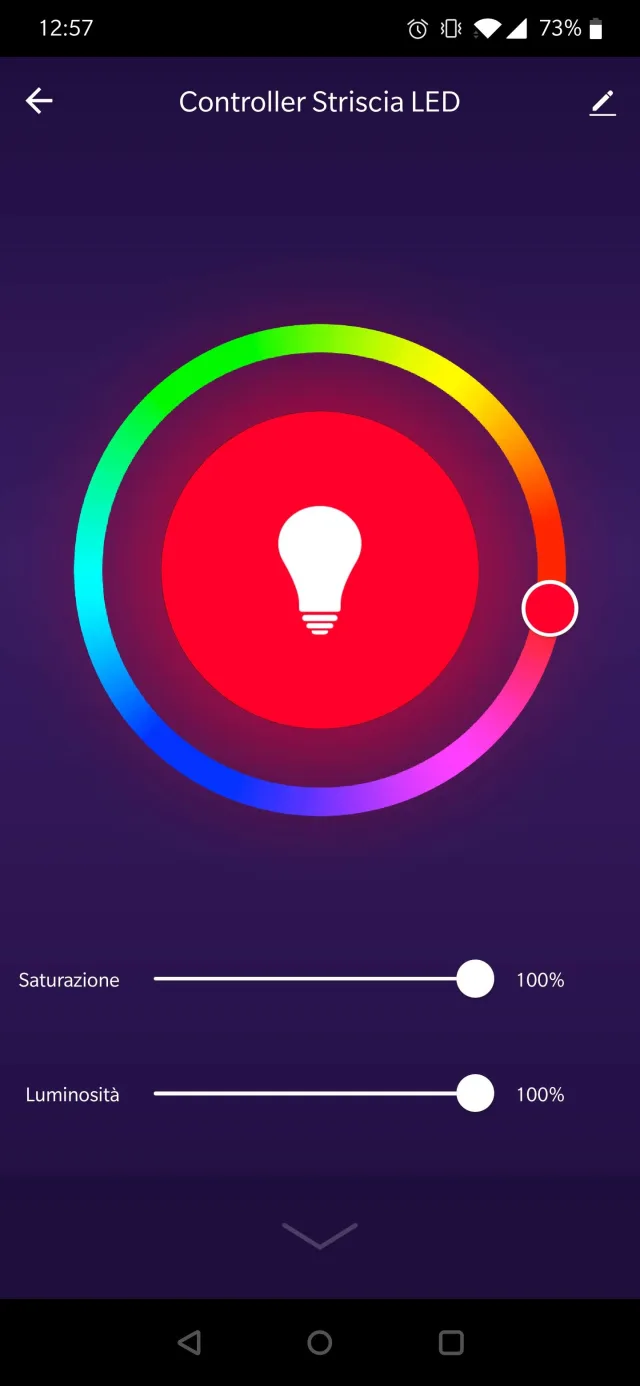Go back from Controller Striscia LED
The image size is (640, 1386).
[39, 101]
